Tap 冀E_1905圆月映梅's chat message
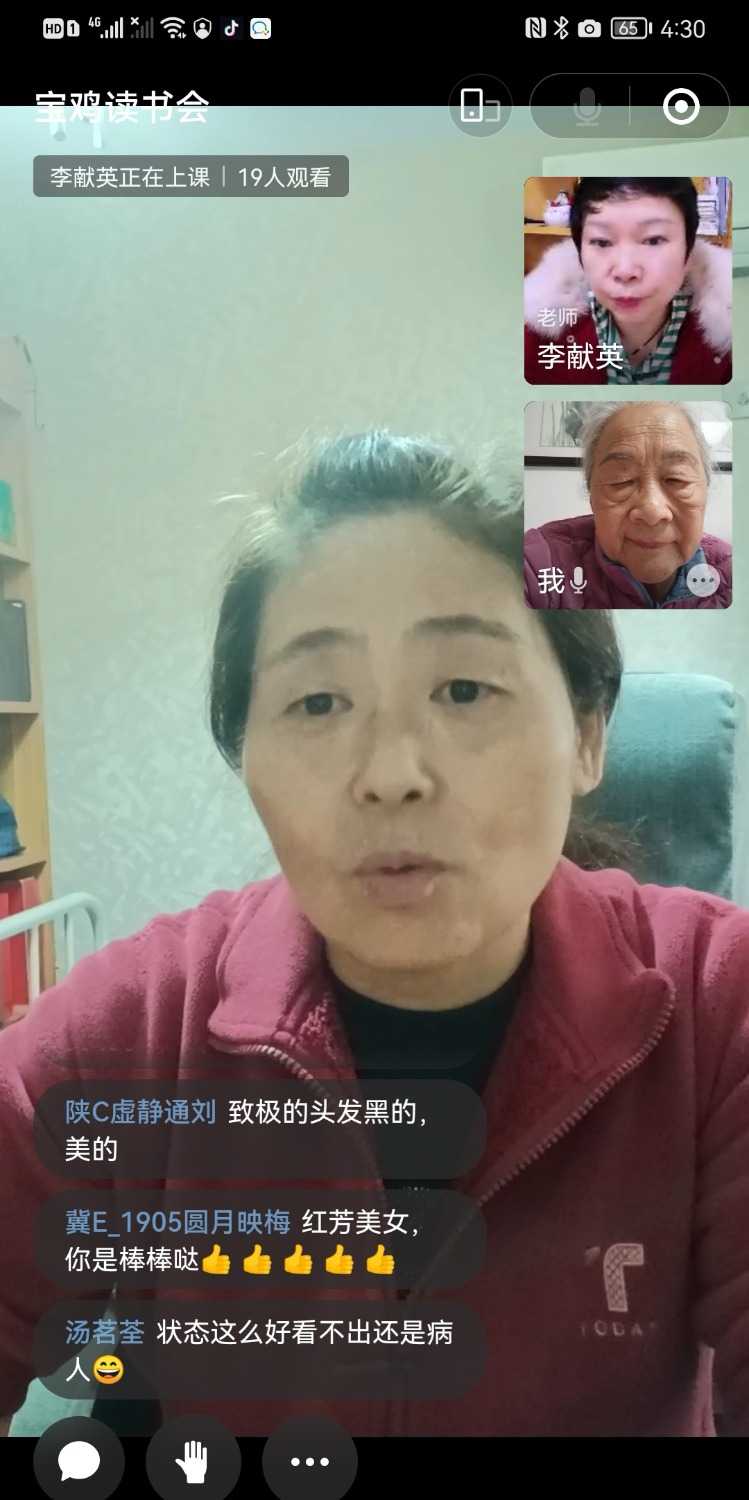Screen dimensions: 749x1500 pyautogui.click(x=259, y=1240)
